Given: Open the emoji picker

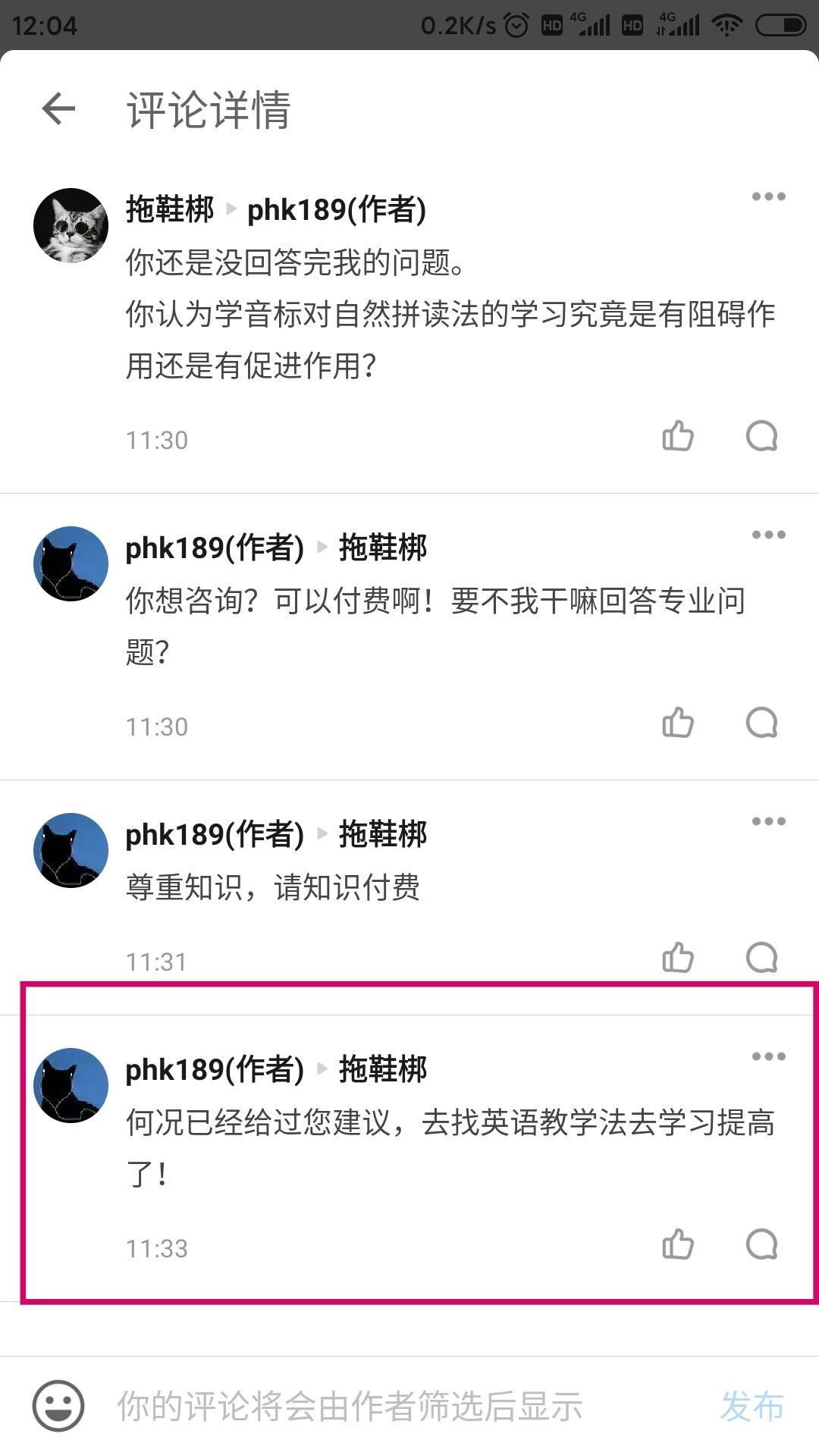Looking at the screenshot, I should (x=58, y=1407).
